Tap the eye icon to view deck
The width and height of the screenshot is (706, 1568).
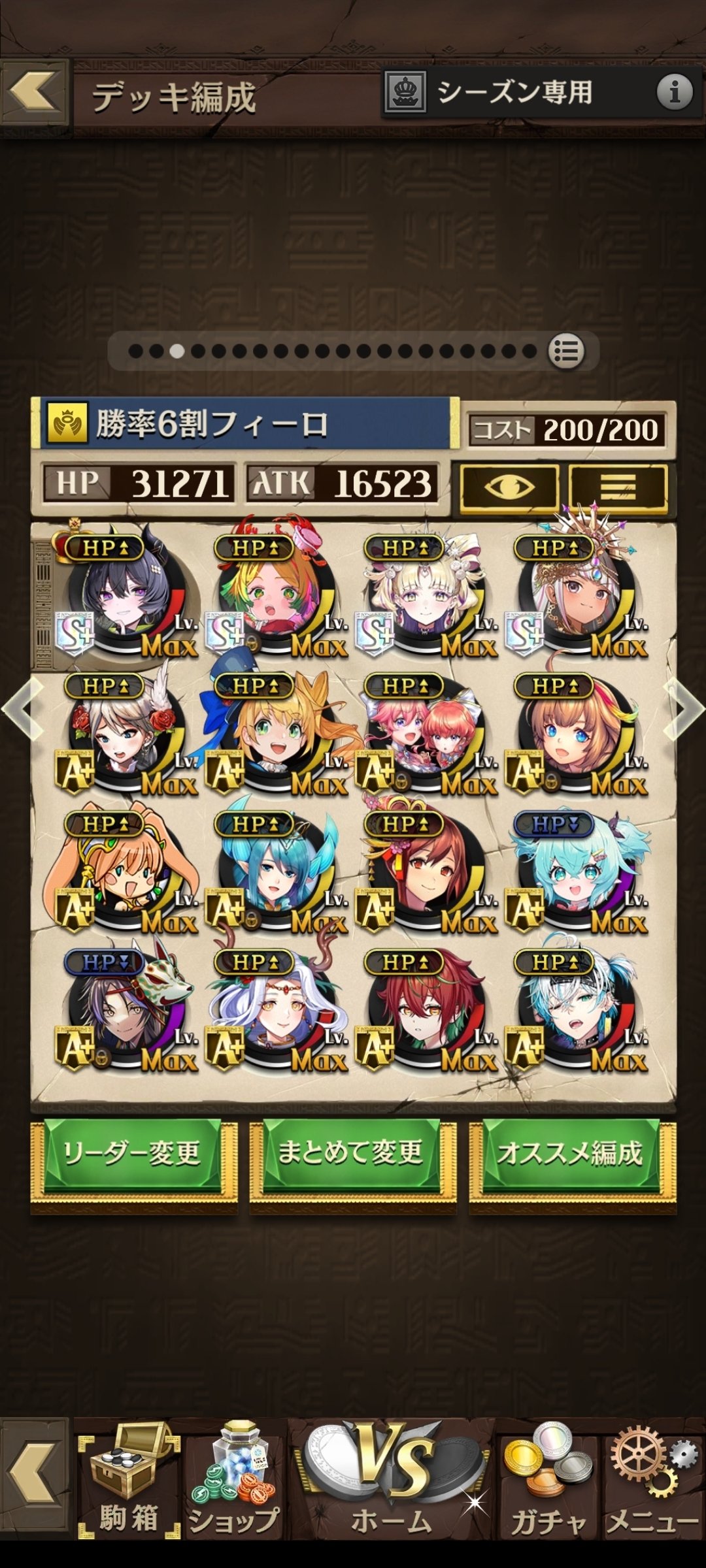click(509, 487)
